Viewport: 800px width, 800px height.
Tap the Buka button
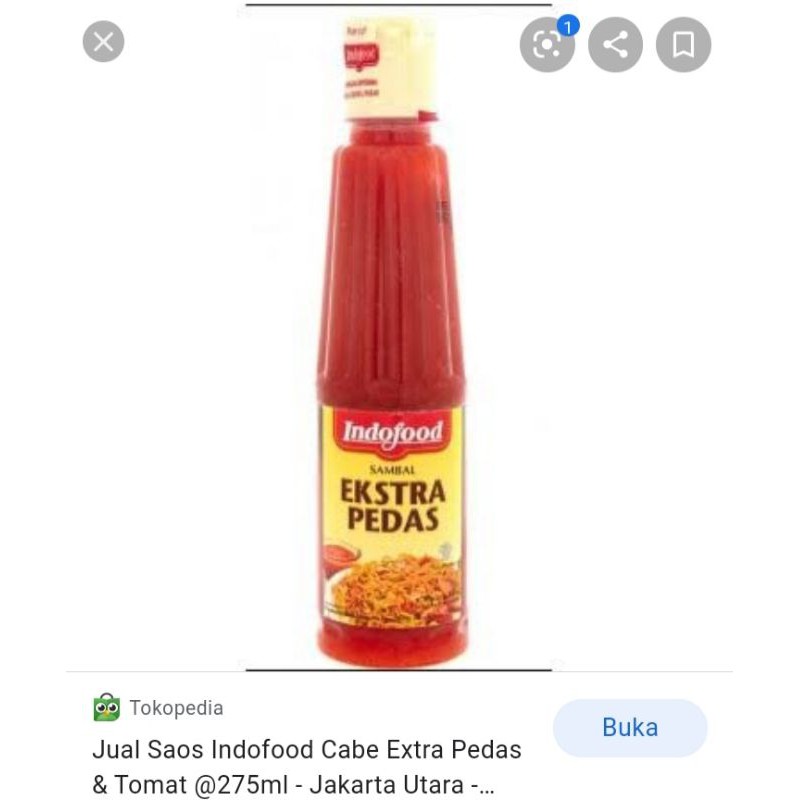(x=630, y=727)
